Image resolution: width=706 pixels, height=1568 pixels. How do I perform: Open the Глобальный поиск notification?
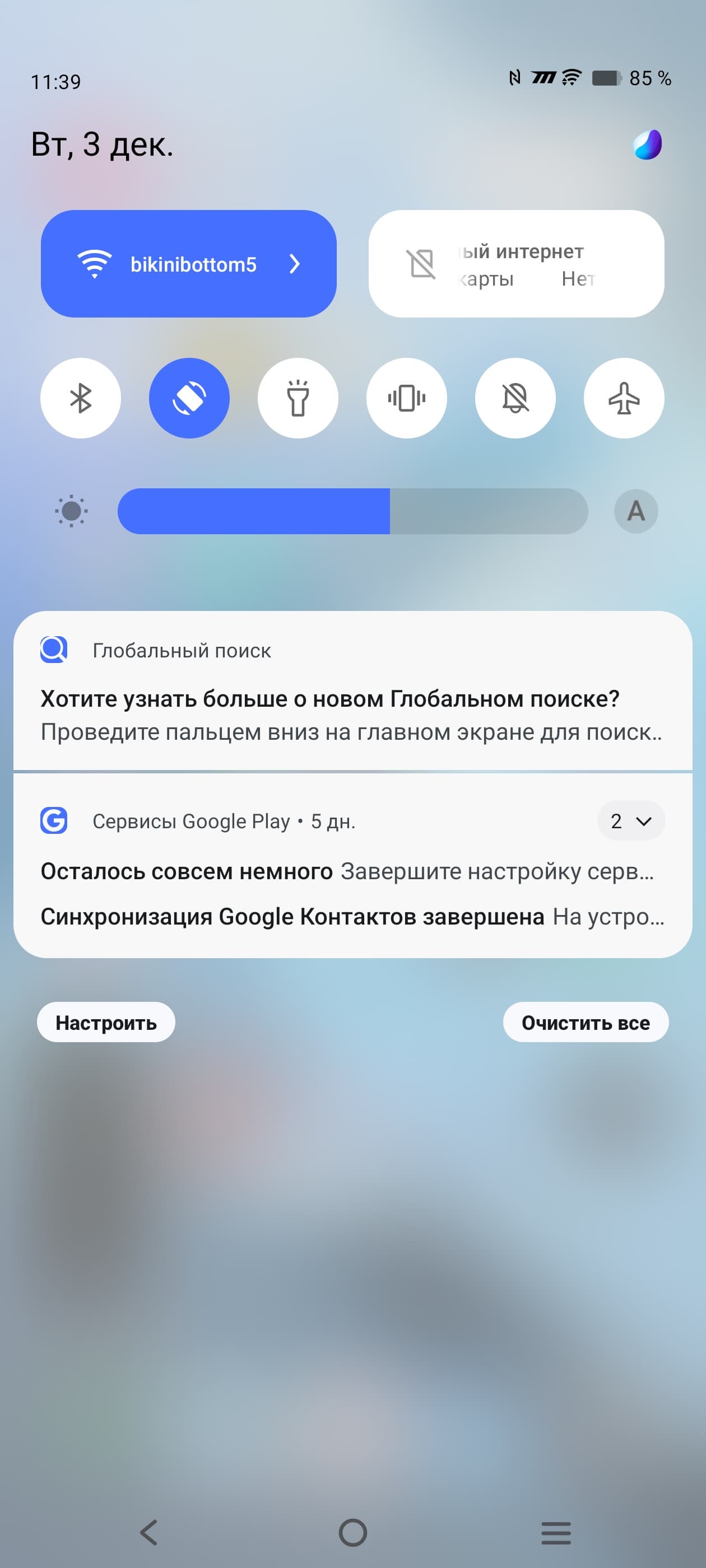352,700
